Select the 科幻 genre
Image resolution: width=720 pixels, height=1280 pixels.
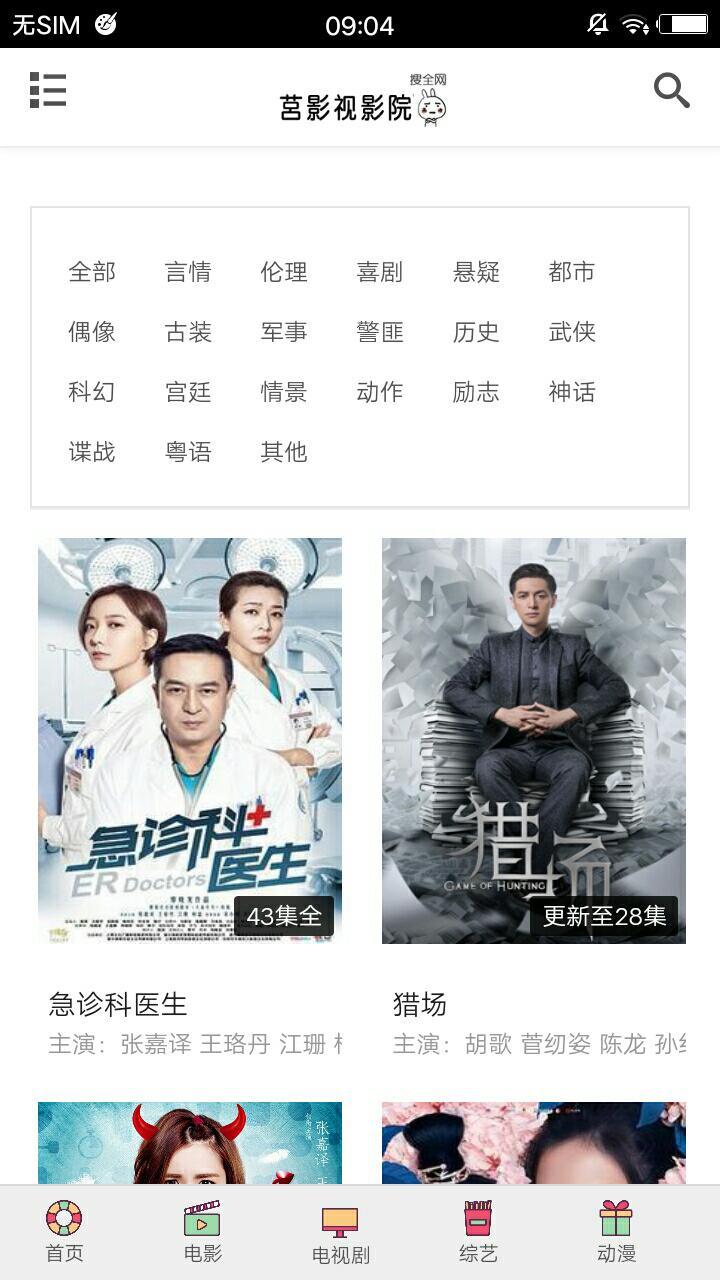click(92, 392)
